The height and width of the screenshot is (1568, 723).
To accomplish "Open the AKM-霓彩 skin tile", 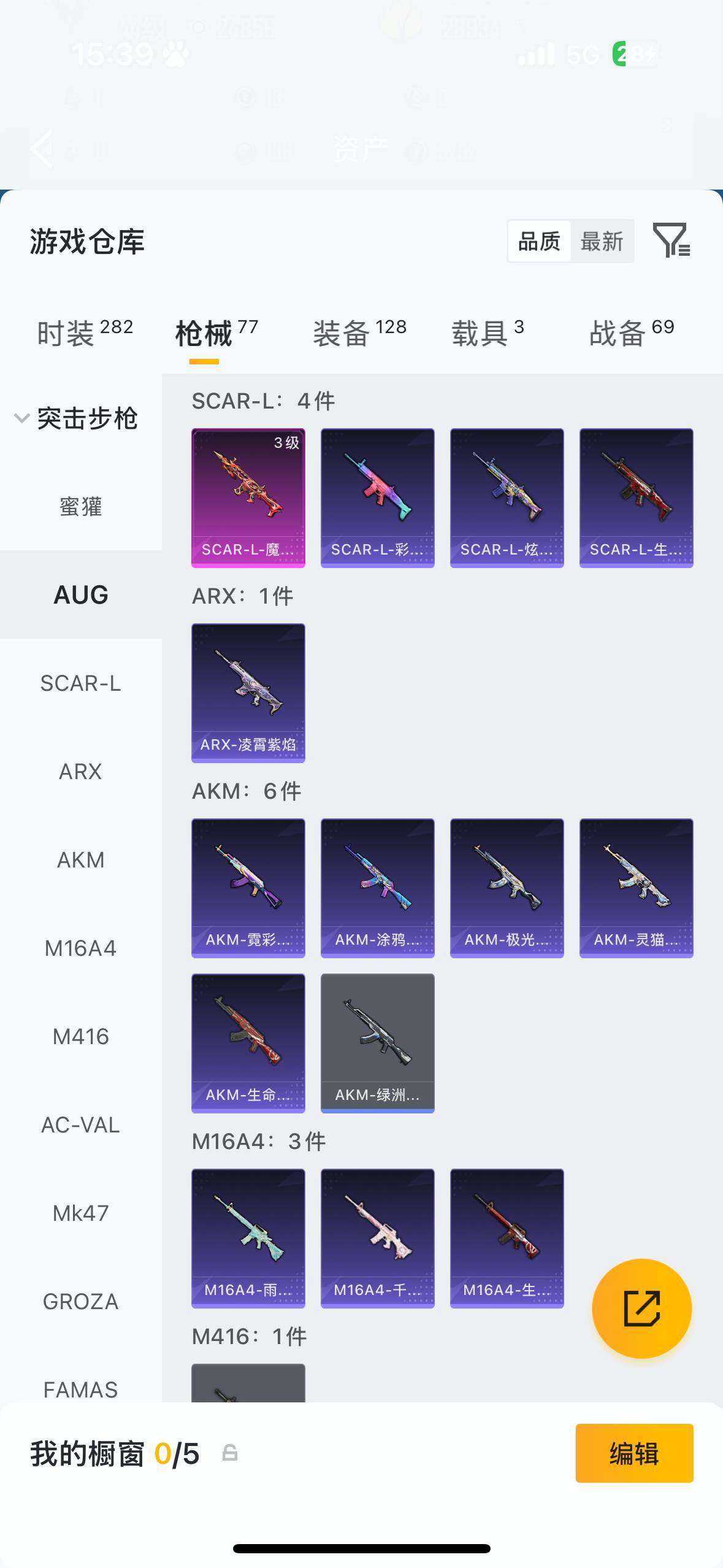I will click(x=248, y=888).
